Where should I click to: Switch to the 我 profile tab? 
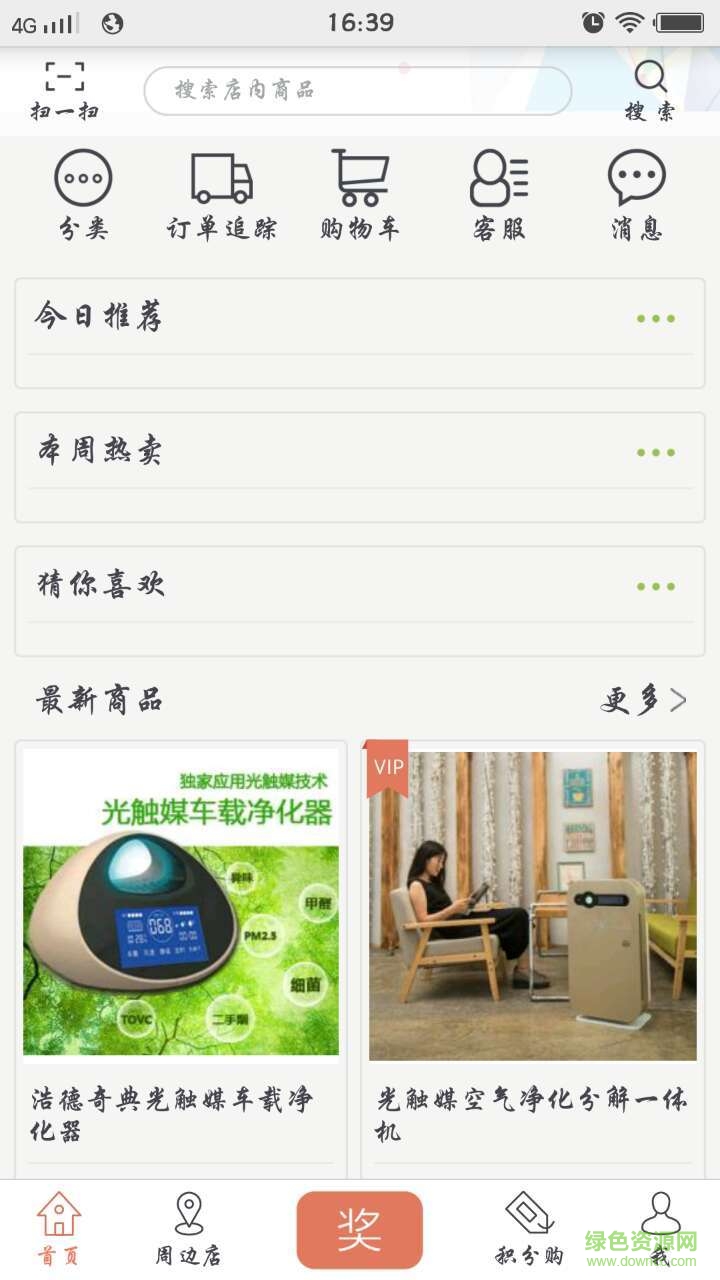pyautogui.click(x=660, y=1224)
